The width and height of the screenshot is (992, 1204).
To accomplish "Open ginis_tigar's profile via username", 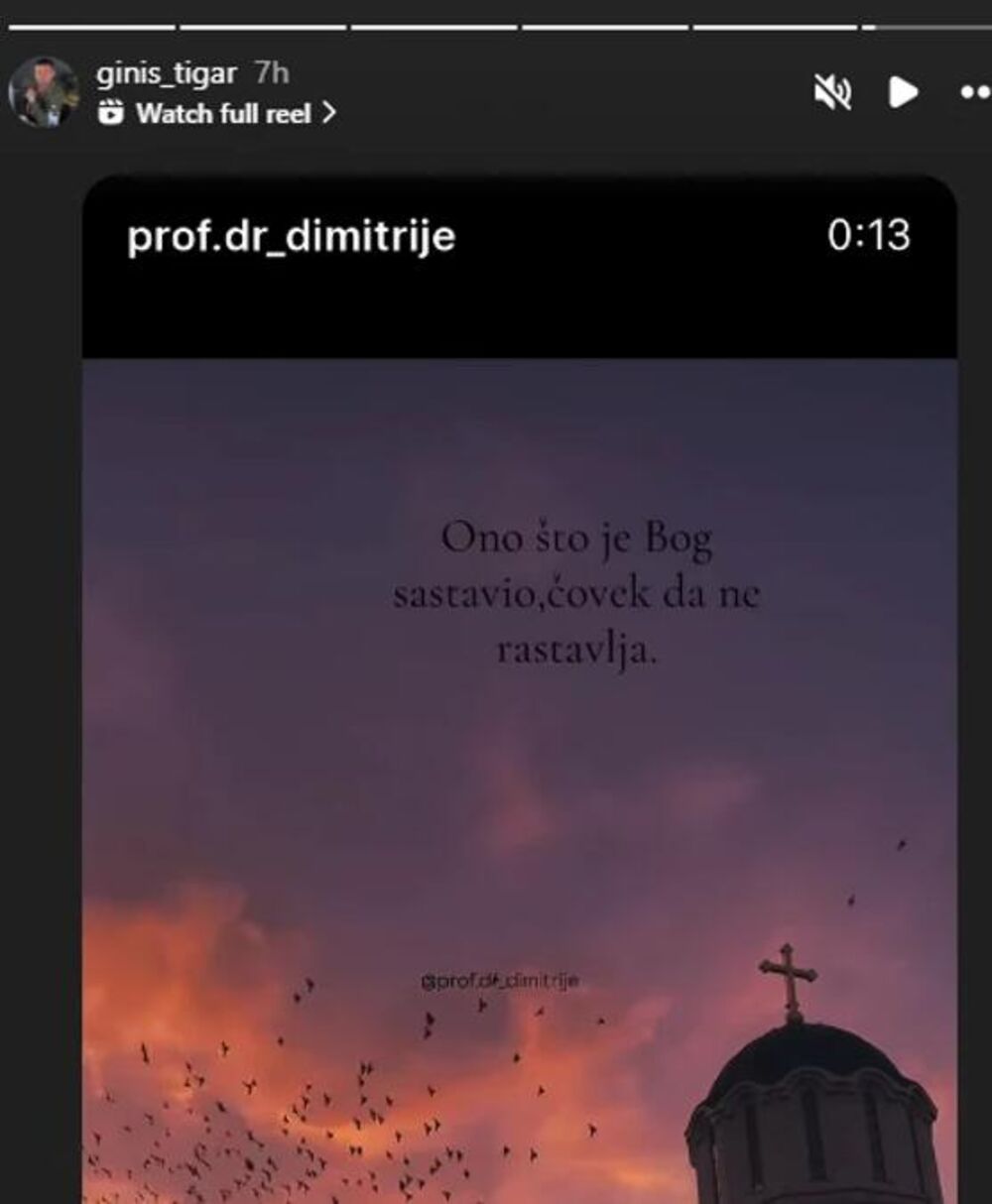I will click(167, 72).
